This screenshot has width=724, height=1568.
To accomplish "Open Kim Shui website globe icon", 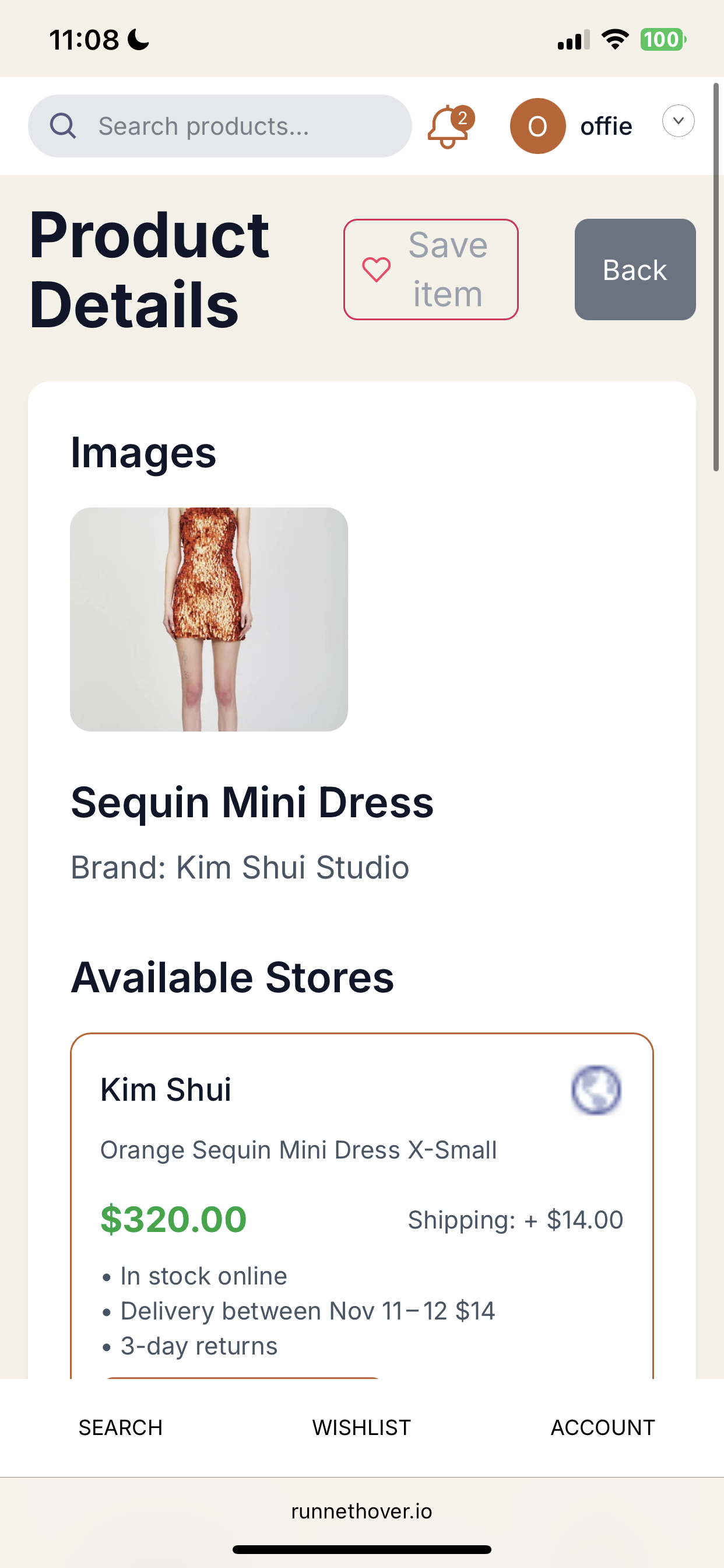I will tap(596, 1090).
